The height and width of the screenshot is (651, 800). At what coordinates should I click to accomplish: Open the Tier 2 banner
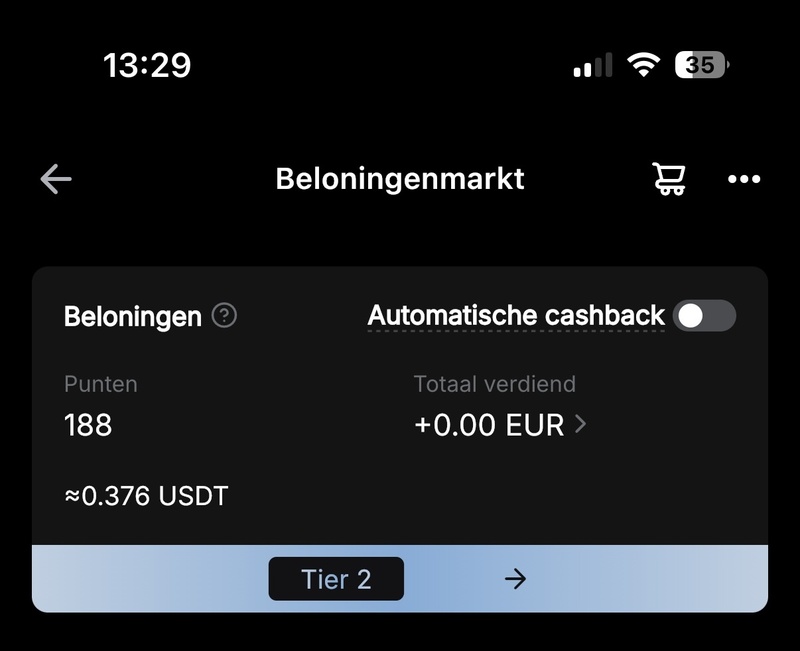(400, 579)
